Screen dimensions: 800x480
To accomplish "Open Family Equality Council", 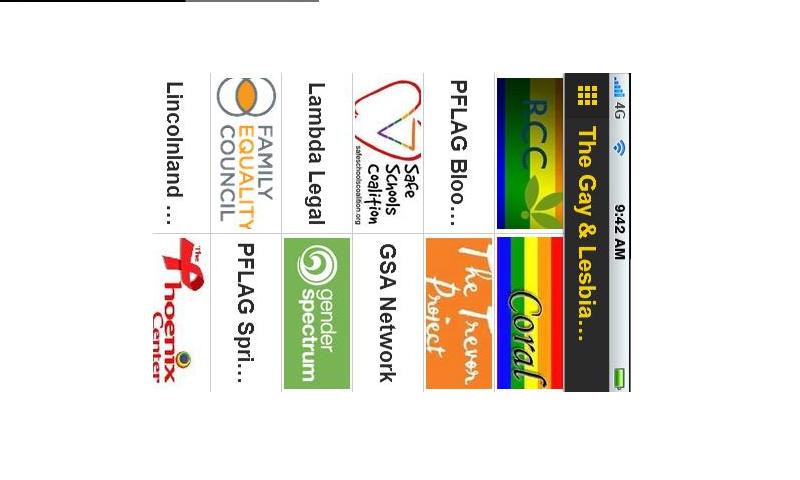I will point(246,153).
